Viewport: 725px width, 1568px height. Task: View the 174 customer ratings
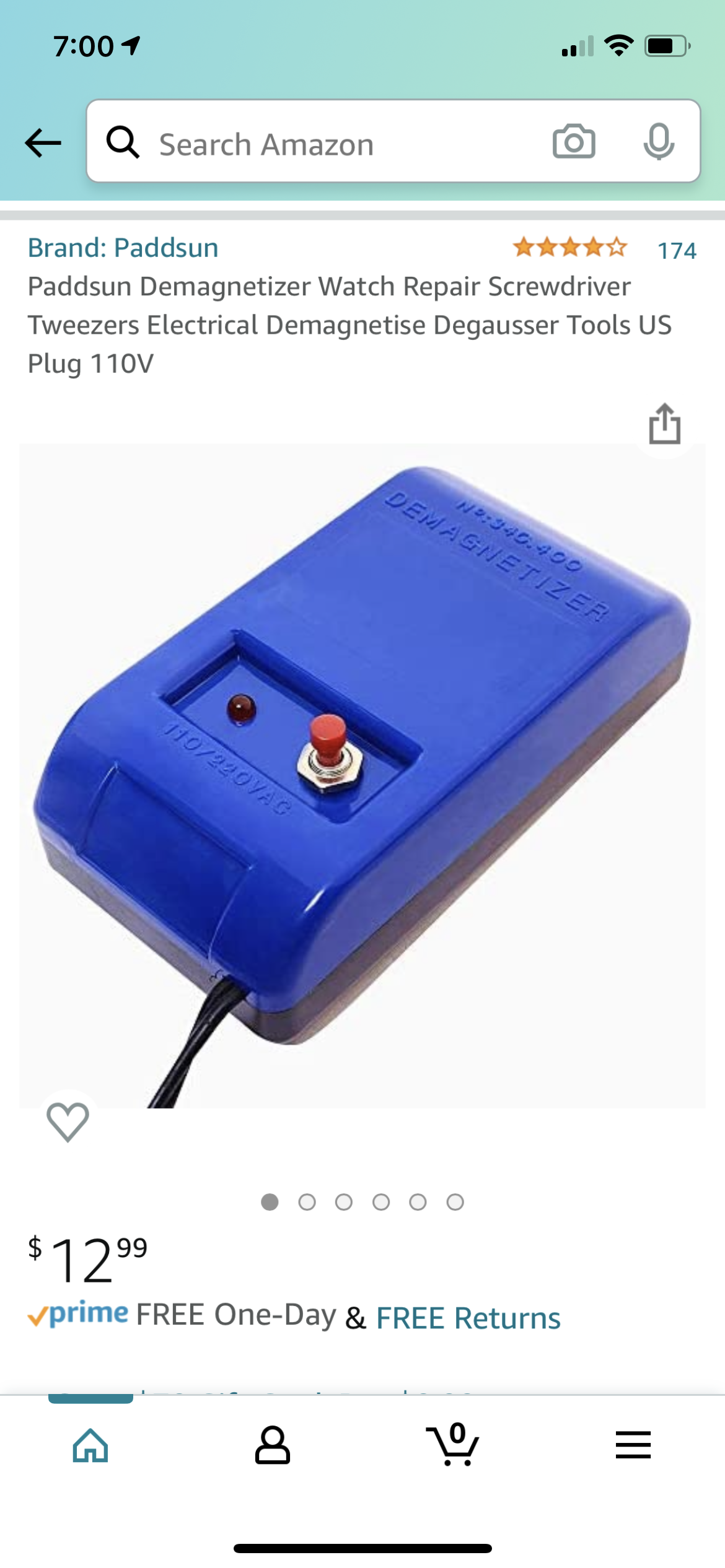(x=677, y=251)
